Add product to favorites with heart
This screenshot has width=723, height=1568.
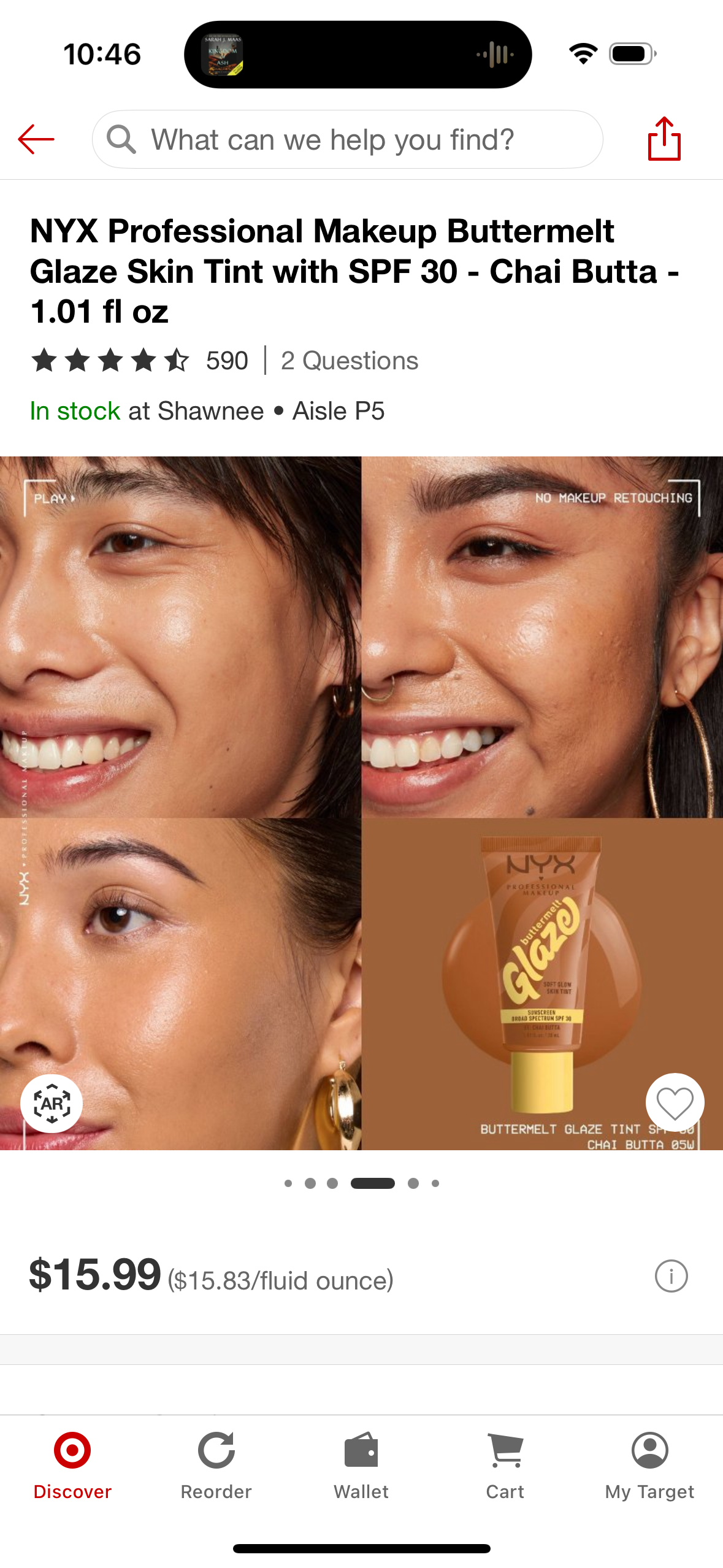(675, 1102)
